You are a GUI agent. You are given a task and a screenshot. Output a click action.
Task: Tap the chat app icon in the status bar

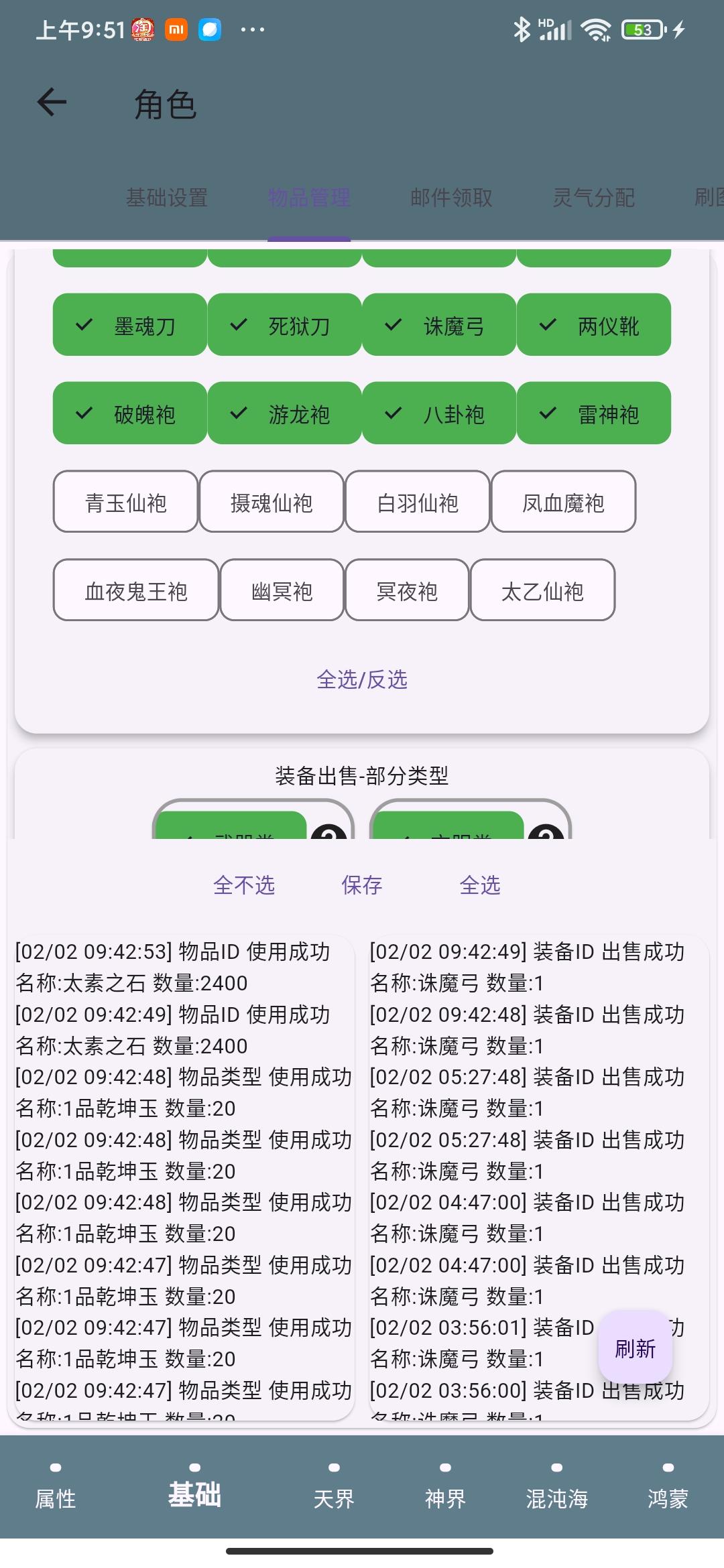click(209, 29)
